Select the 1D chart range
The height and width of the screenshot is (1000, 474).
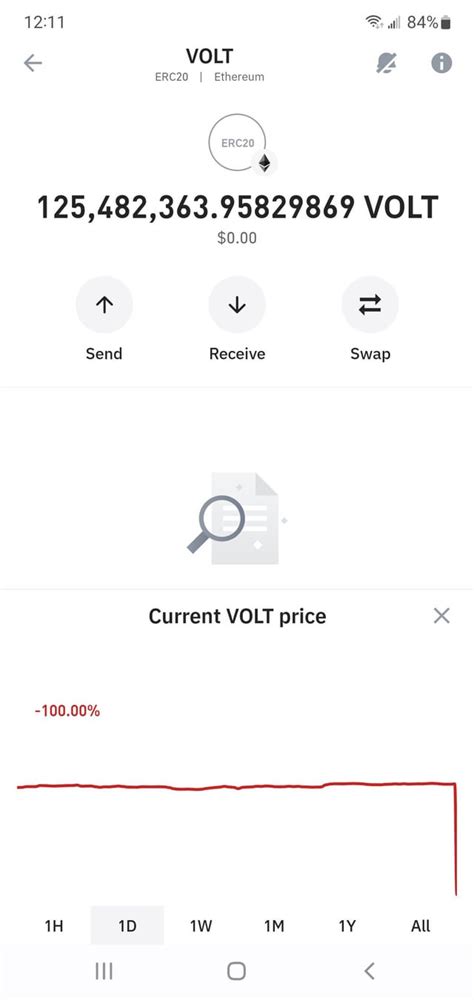[x=128, y=925]
